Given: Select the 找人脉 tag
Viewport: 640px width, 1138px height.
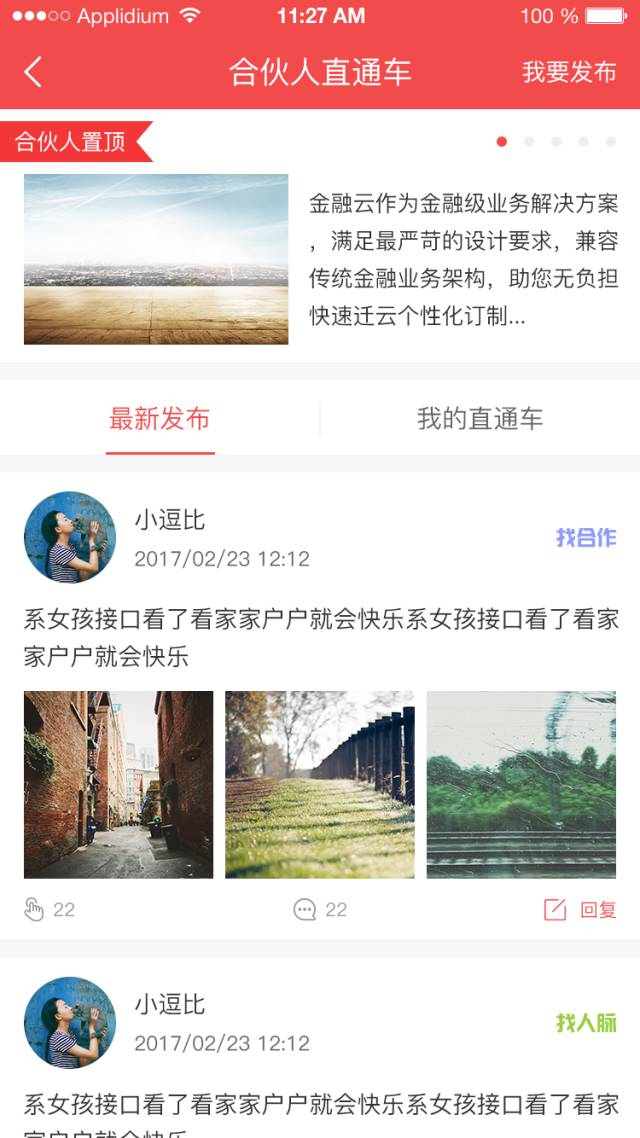Looking at the screenshot, I should 586,1022.
